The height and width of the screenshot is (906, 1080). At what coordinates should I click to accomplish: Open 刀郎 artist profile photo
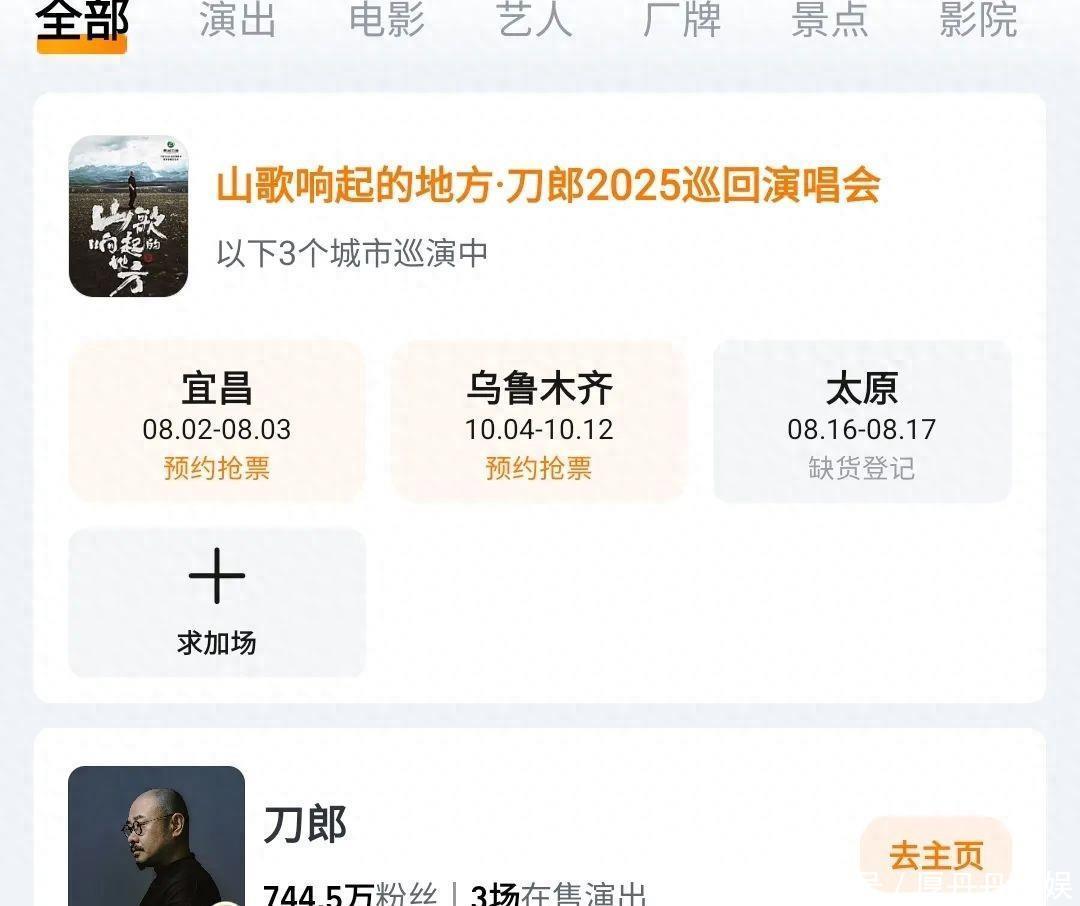(x=156, y=838)
